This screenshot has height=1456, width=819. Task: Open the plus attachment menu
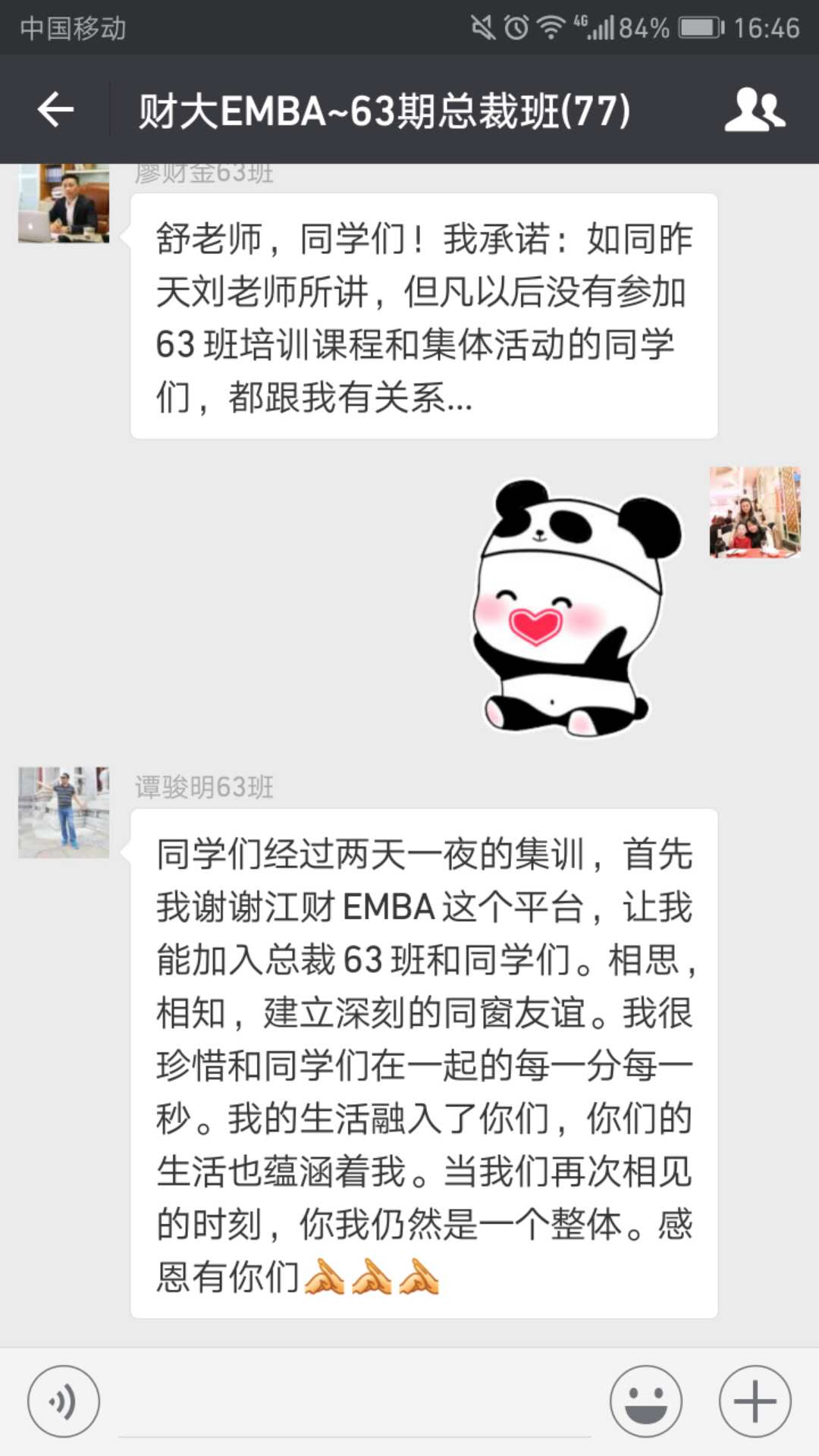click(x=755, y=1401)
